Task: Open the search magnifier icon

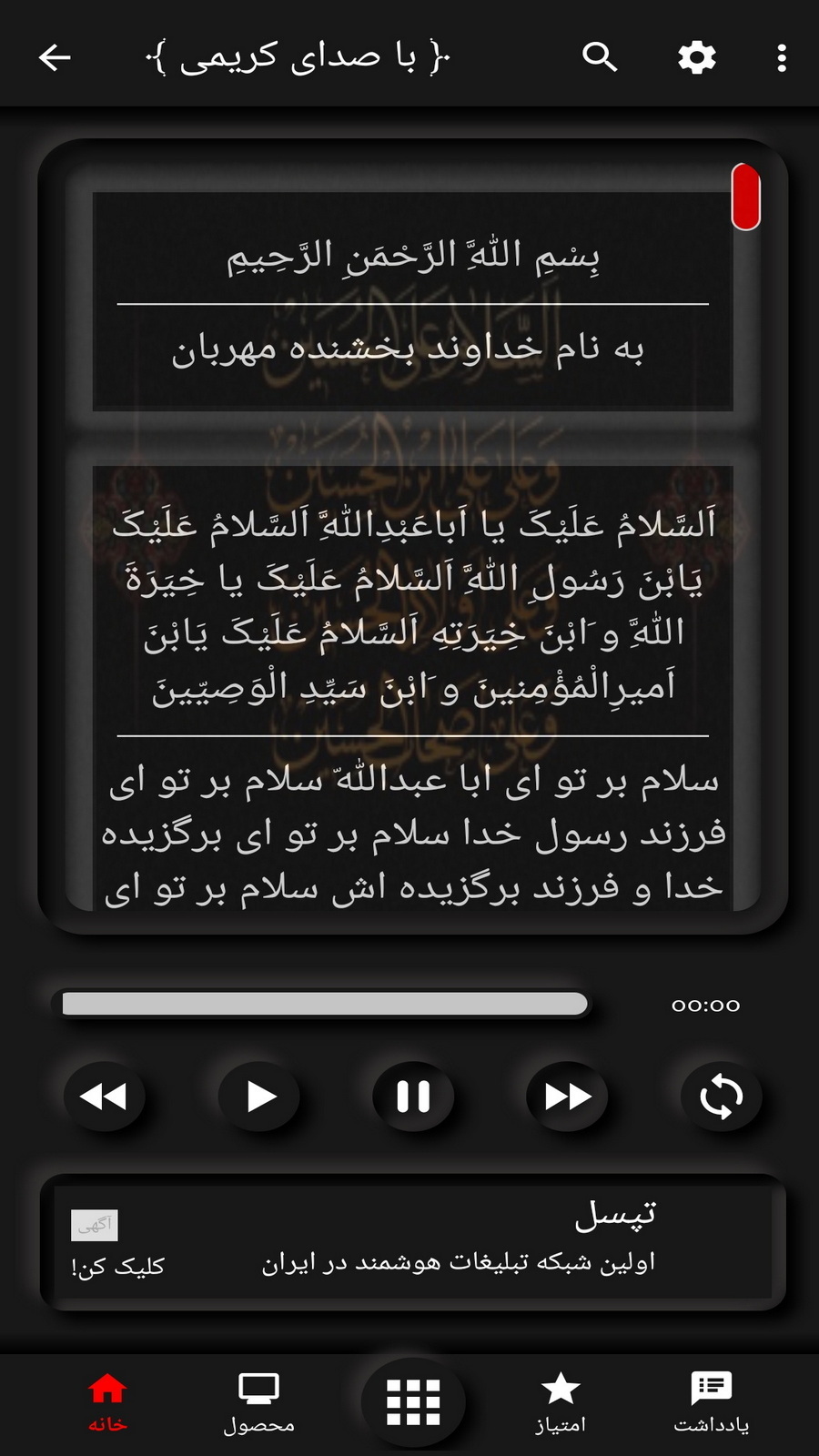Action: [600, 57]
